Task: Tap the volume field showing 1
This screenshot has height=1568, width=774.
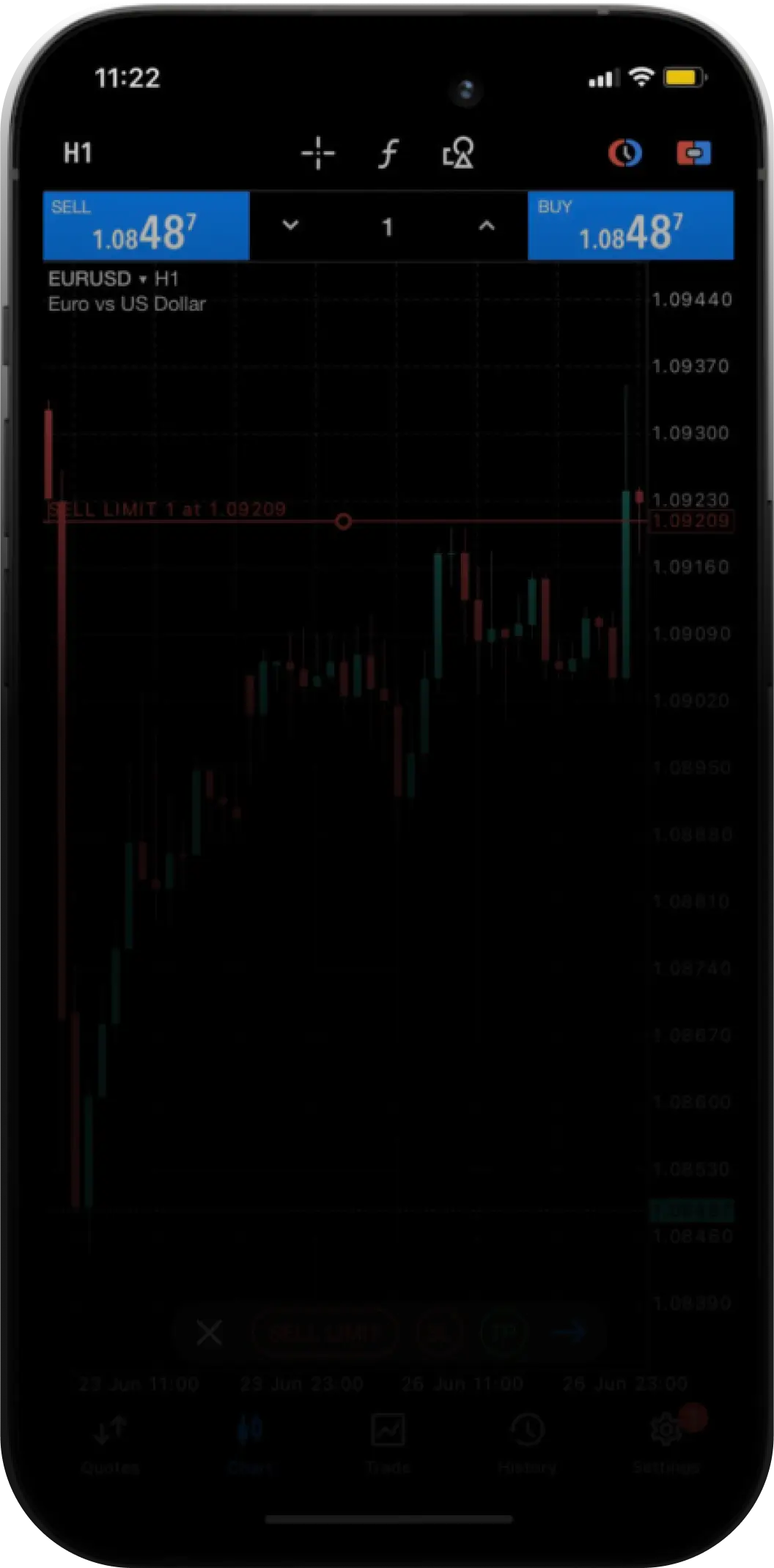Action: tap(388, 226)
